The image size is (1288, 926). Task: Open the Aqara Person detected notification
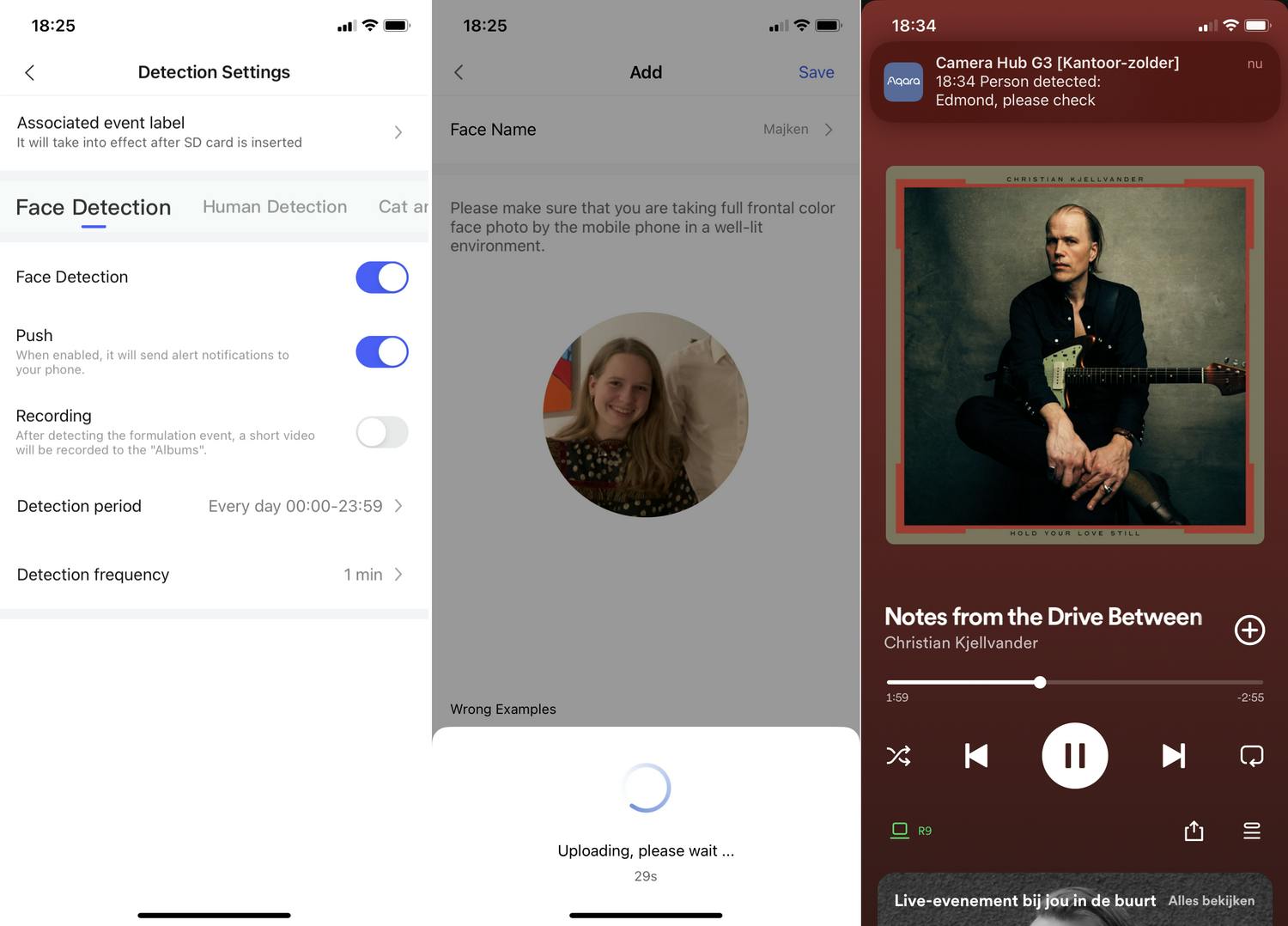(1073, 82)
